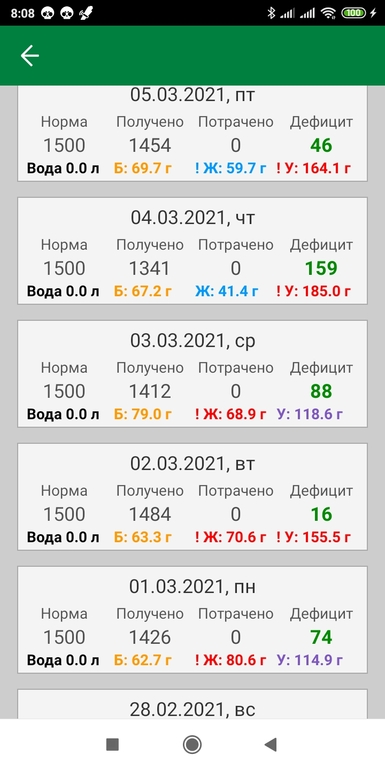Open recent apps with the square button
The image size is (385, 770).
point(112,744)
